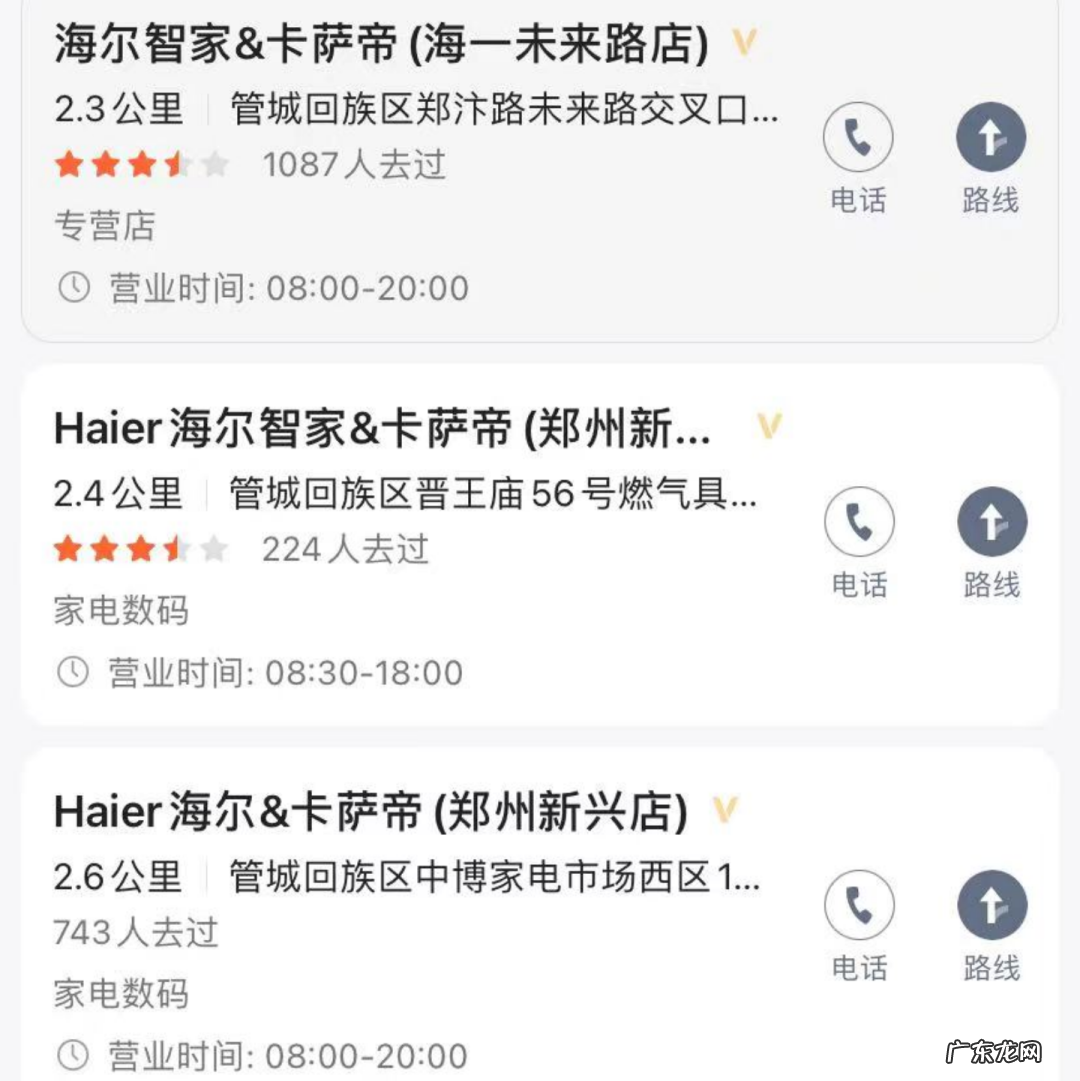
Task: Select the half-filled fourth star of first rating
Action: [x=175, y=165]
